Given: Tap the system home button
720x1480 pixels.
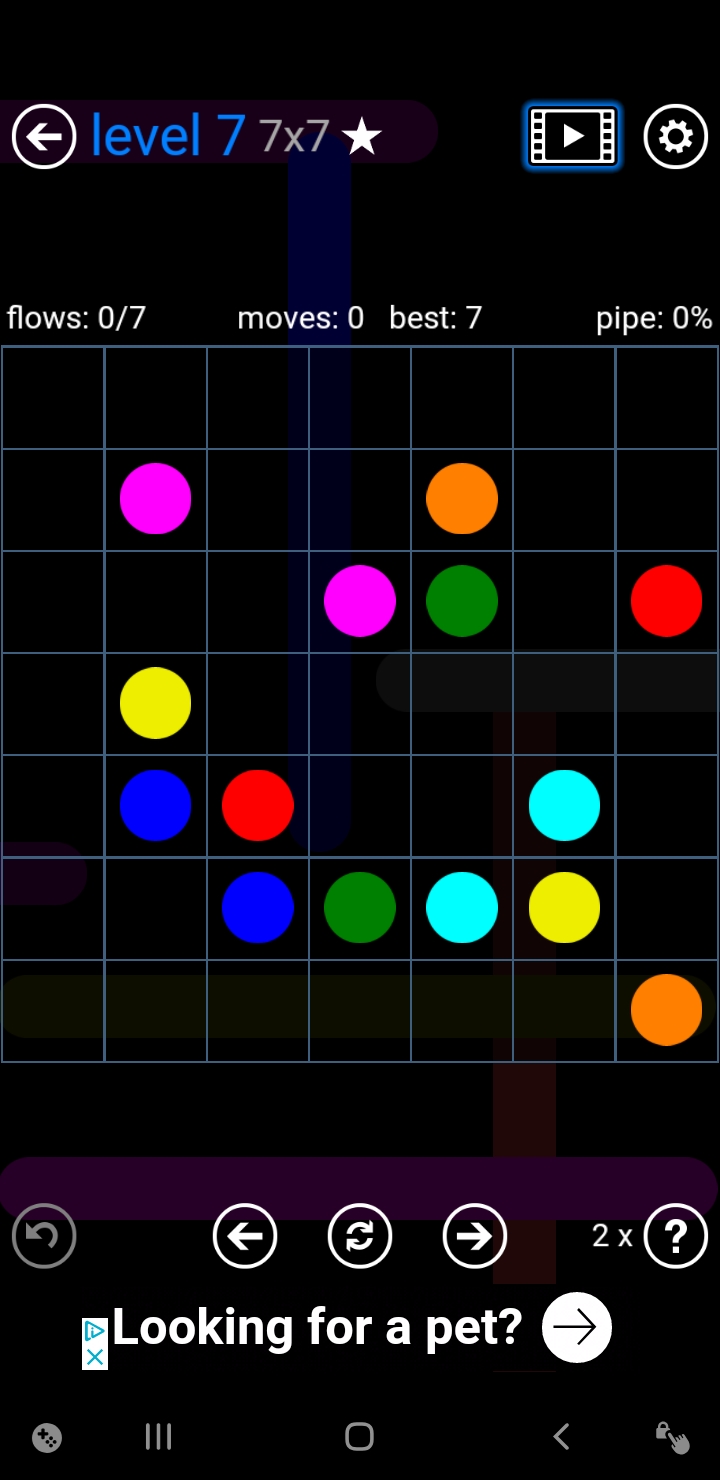Looking at the screenshot, I should (x=359, y=1437).
